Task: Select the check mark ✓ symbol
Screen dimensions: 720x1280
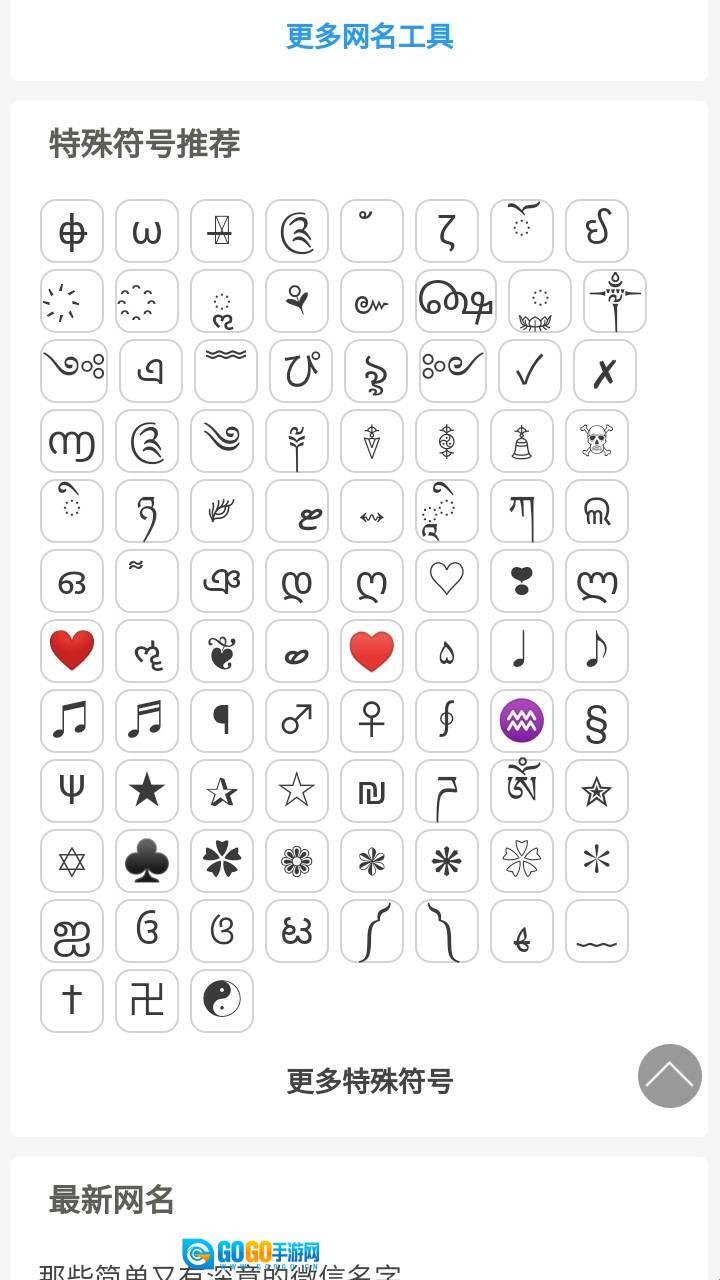Action: pyautogui.click(x=529, y=371)
